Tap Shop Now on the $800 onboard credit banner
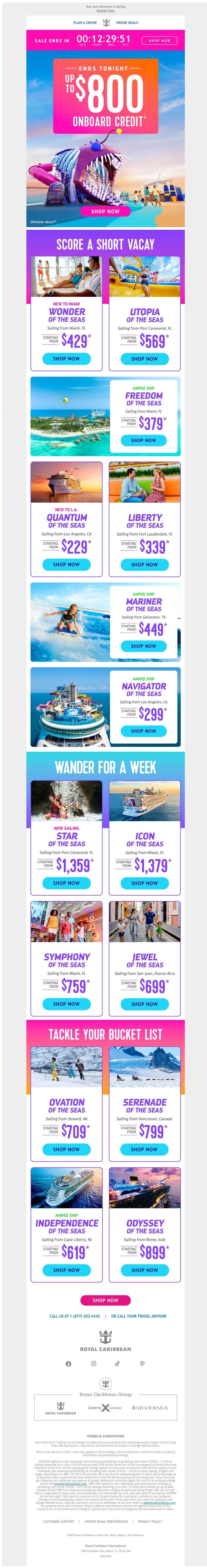Image resolution: width=207 pixels, height=1568 pixels. pyautogui.click(x=105, y=211)
